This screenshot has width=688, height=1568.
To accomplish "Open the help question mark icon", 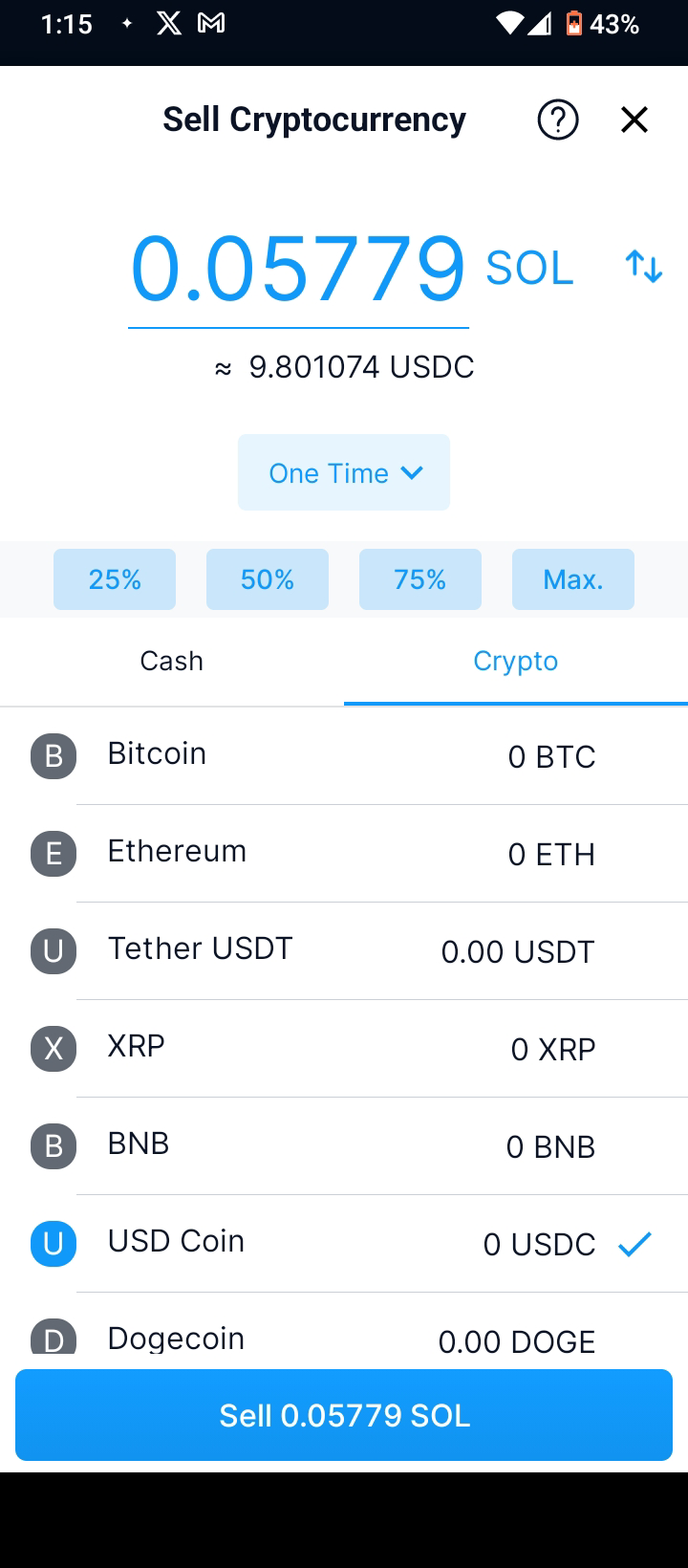I will click(558, 120).
